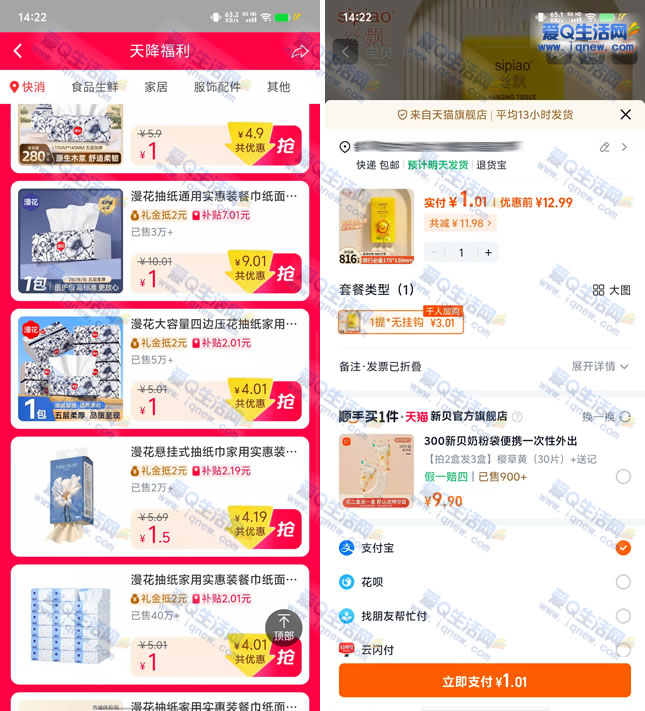Share the 天降福利 page
The image size is (645, 711).
click(x=300, y=51)
